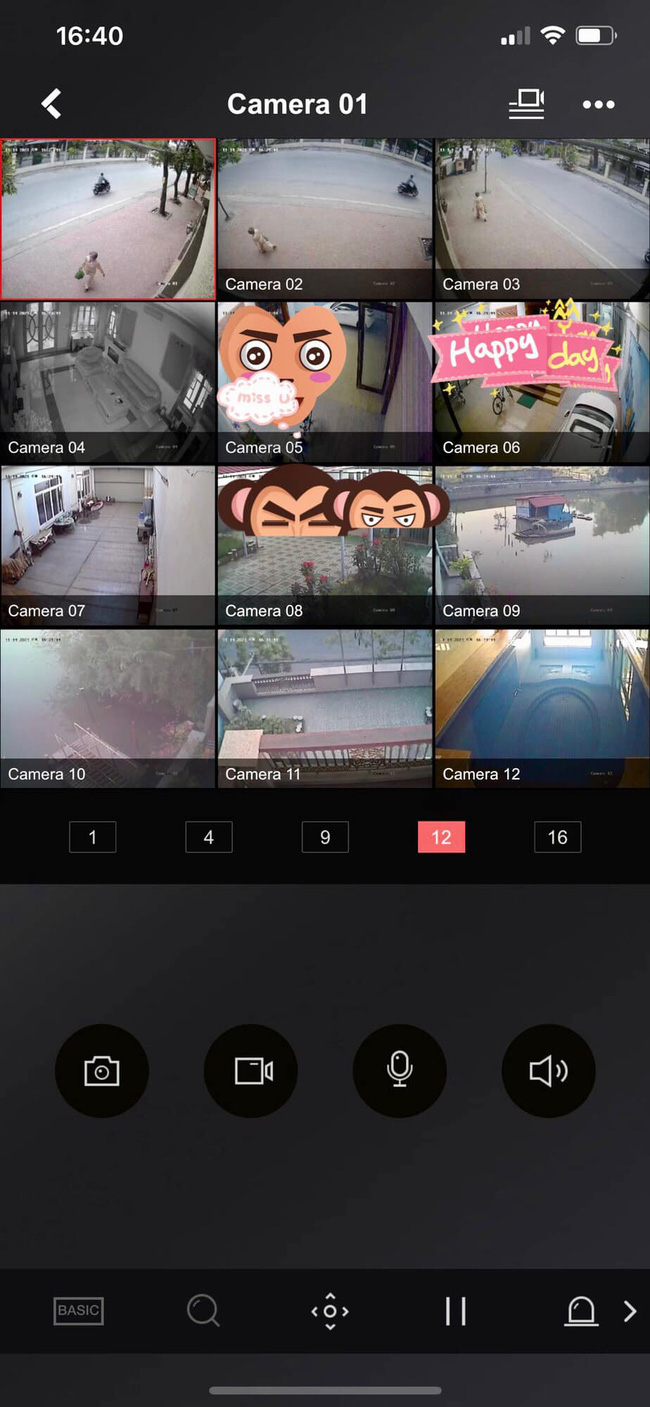Select the Camera 12 feed
This screenshot has height=1407, width=650.
pos(541,708)
